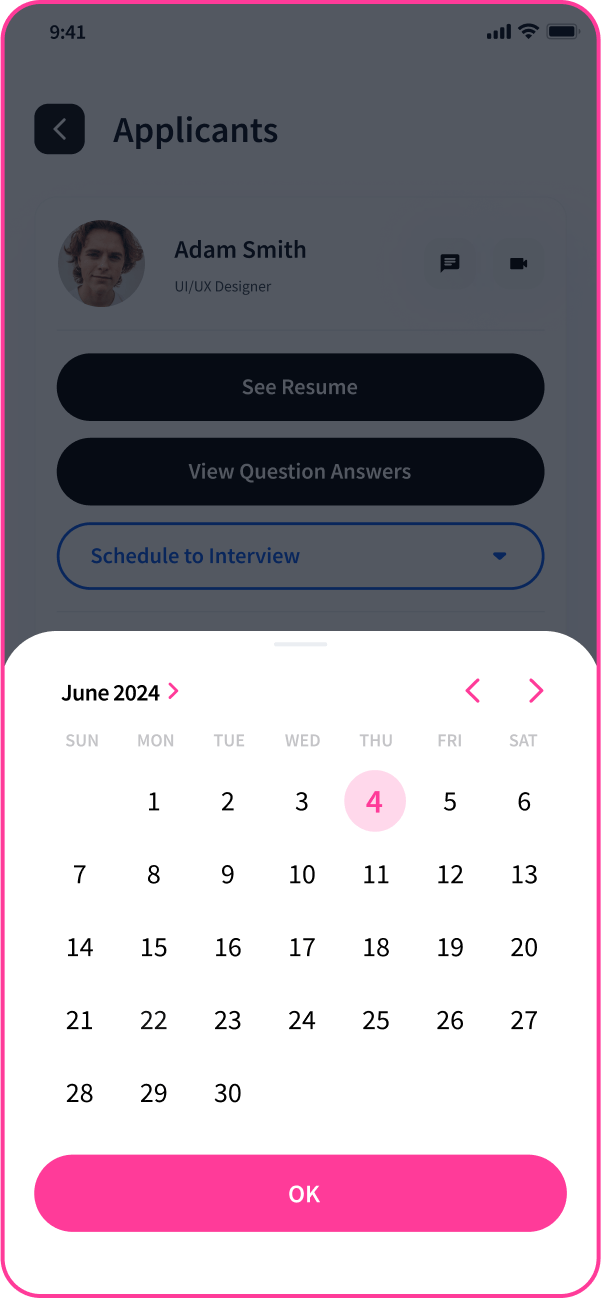Pick June 24 in the calendar
Screen dimensions: 601x1298
(x=302, y=1021)
